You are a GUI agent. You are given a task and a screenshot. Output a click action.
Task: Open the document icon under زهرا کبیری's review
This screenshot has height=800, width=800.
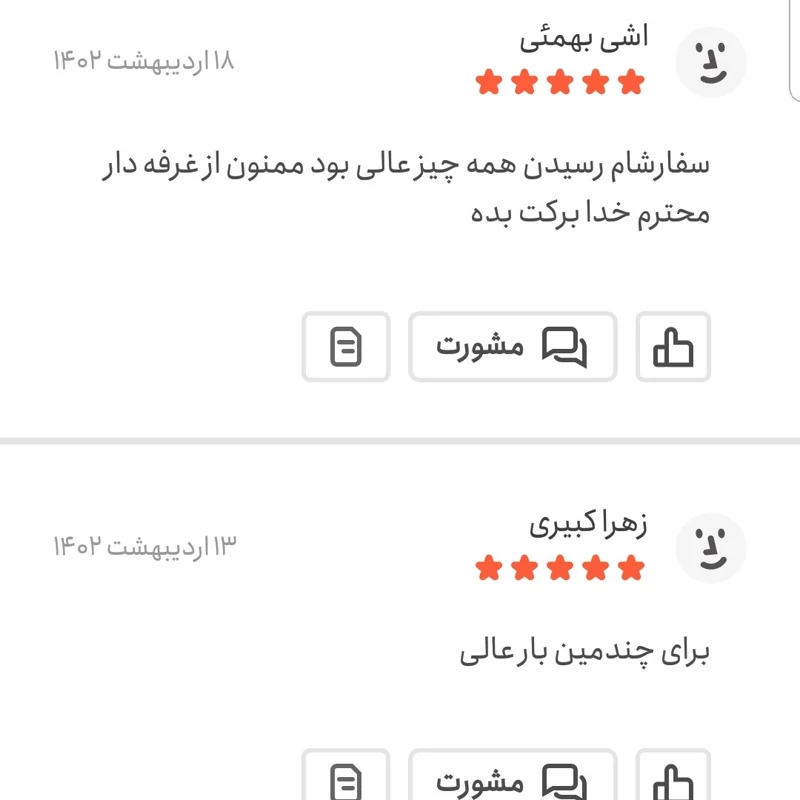[346, 779]
